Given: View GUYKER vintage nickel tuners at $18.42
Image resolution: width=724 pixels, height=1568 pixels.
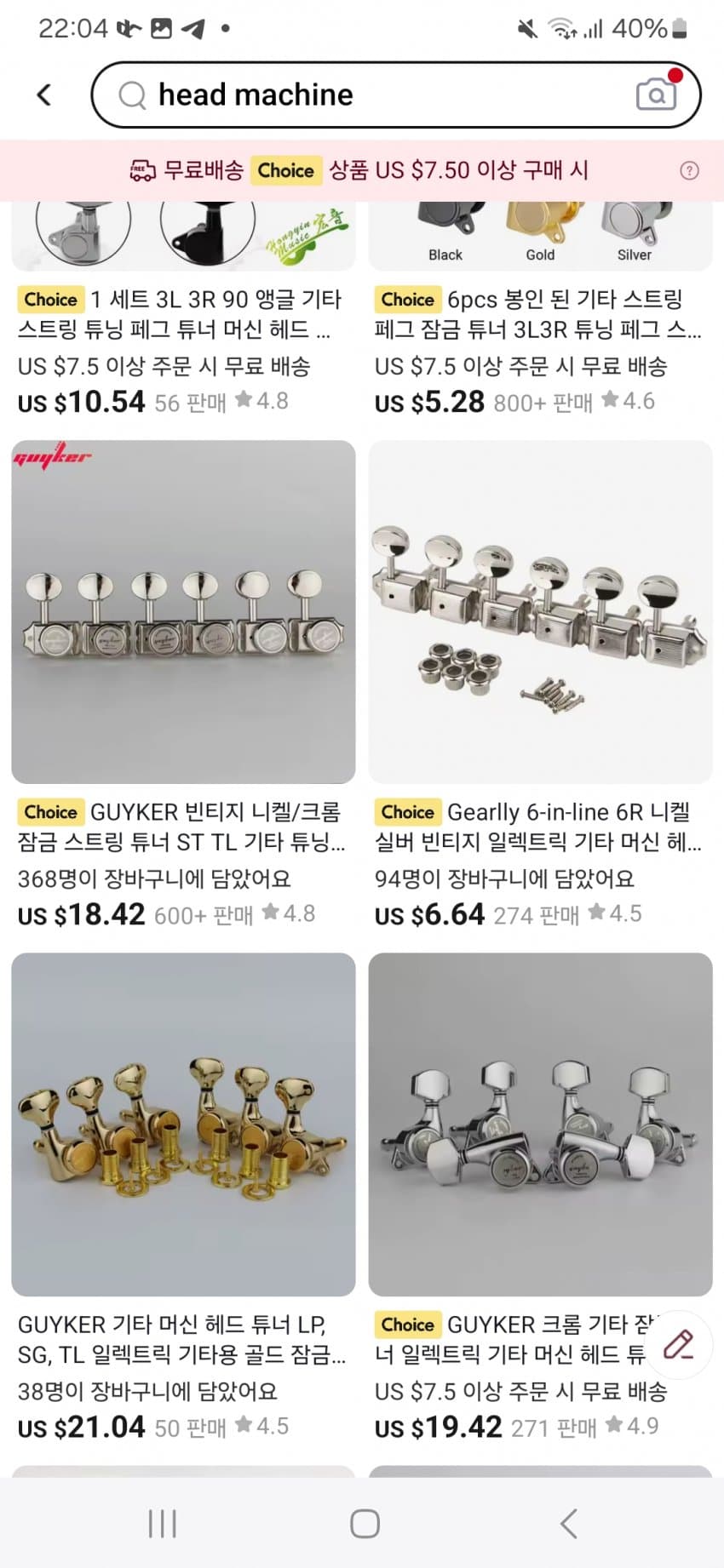Looking at the screenshot, I should tap(183, 613).
